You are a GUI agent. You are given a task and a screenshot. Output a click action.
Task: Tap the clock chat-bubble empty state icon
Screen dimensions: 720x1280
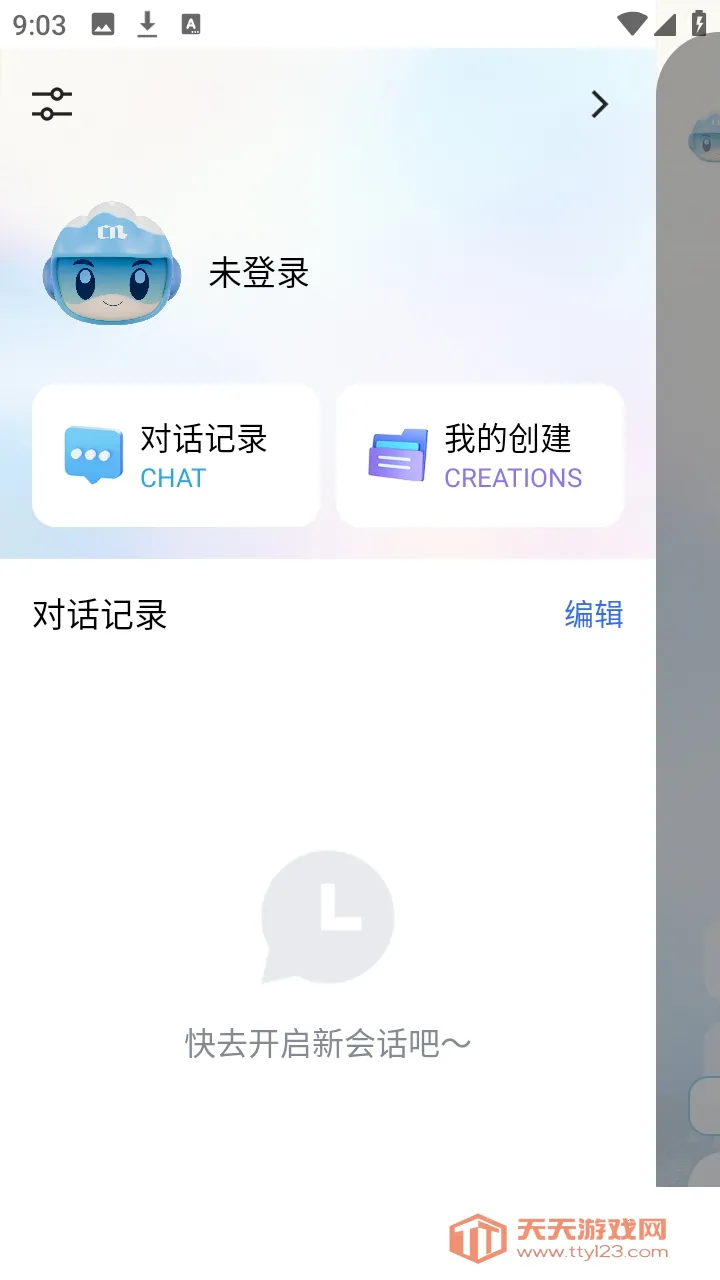tap(326, 915)
